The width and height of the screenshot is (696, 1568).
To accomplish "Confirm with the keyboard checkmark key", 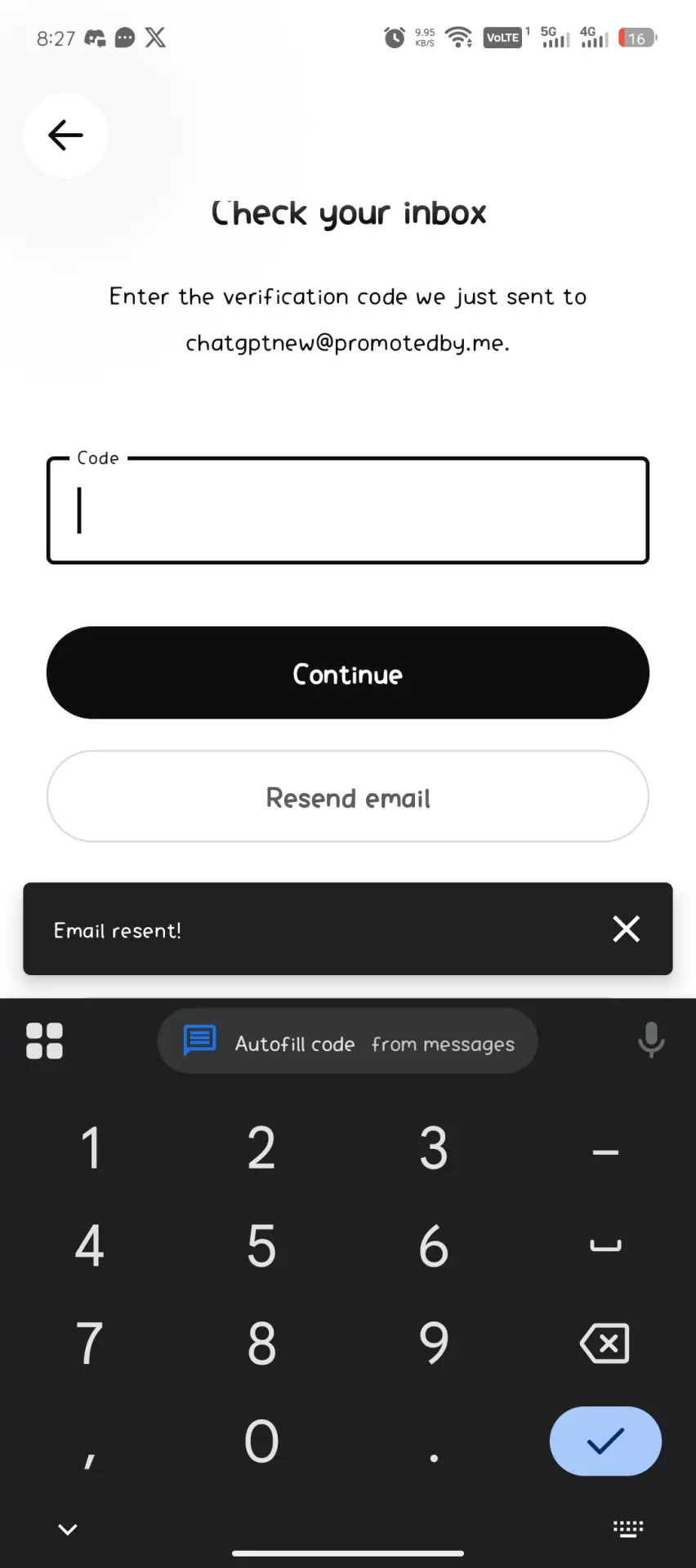I will pyautogui.click(x=605, y=1441).
